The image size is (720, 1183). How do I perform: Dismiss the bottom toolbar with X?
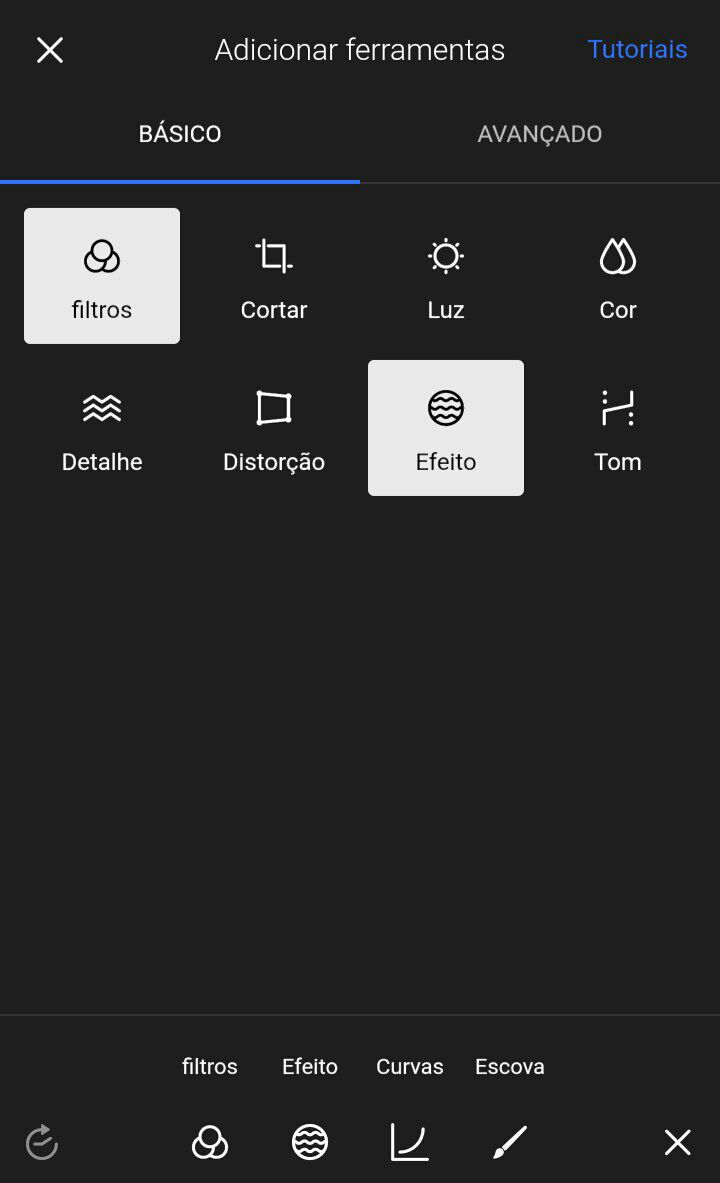pos(678,1142)
